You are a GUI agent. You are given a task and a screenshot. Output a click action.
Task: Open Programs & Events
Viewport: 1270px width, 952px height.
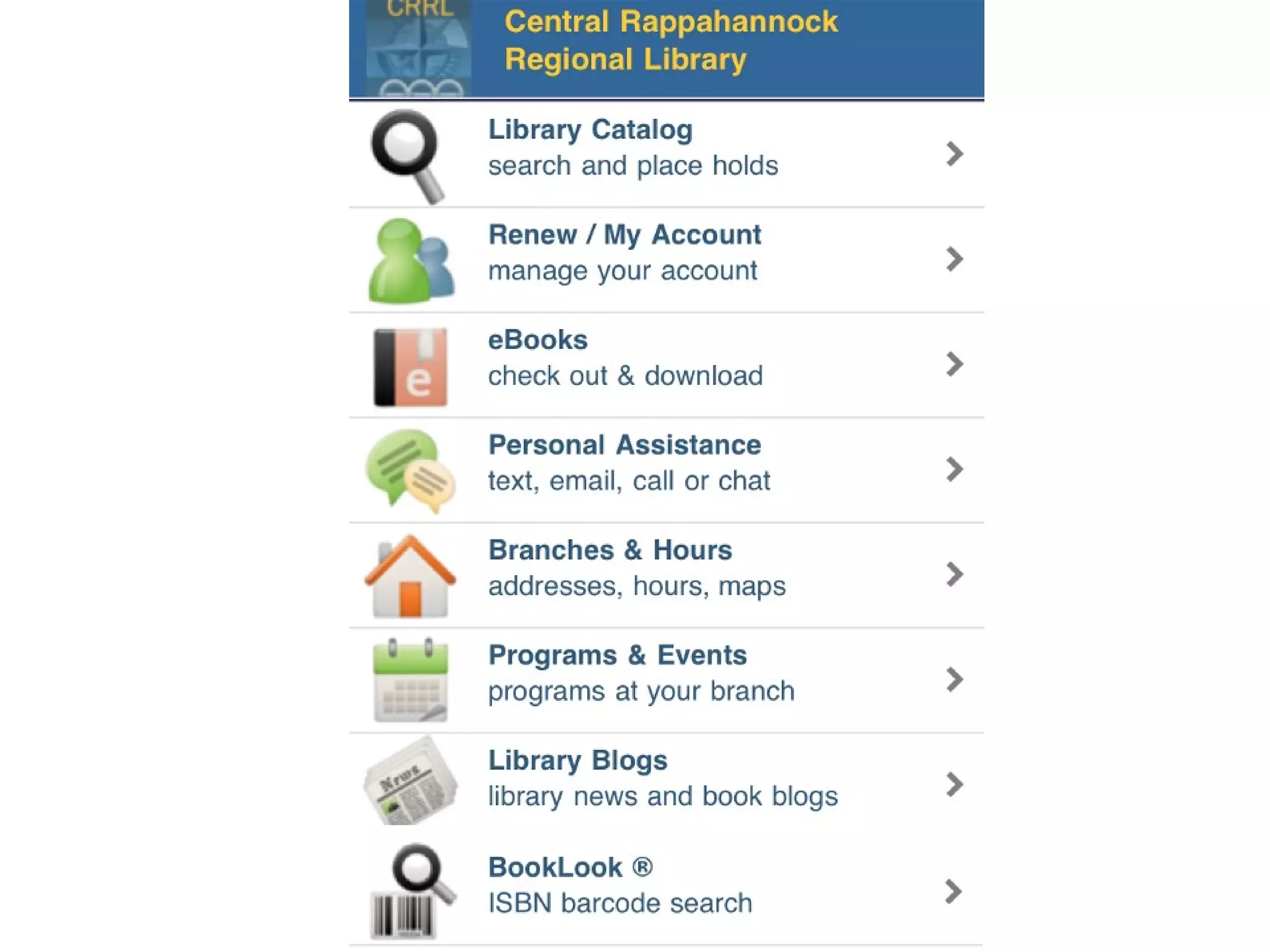coord(667,681)
